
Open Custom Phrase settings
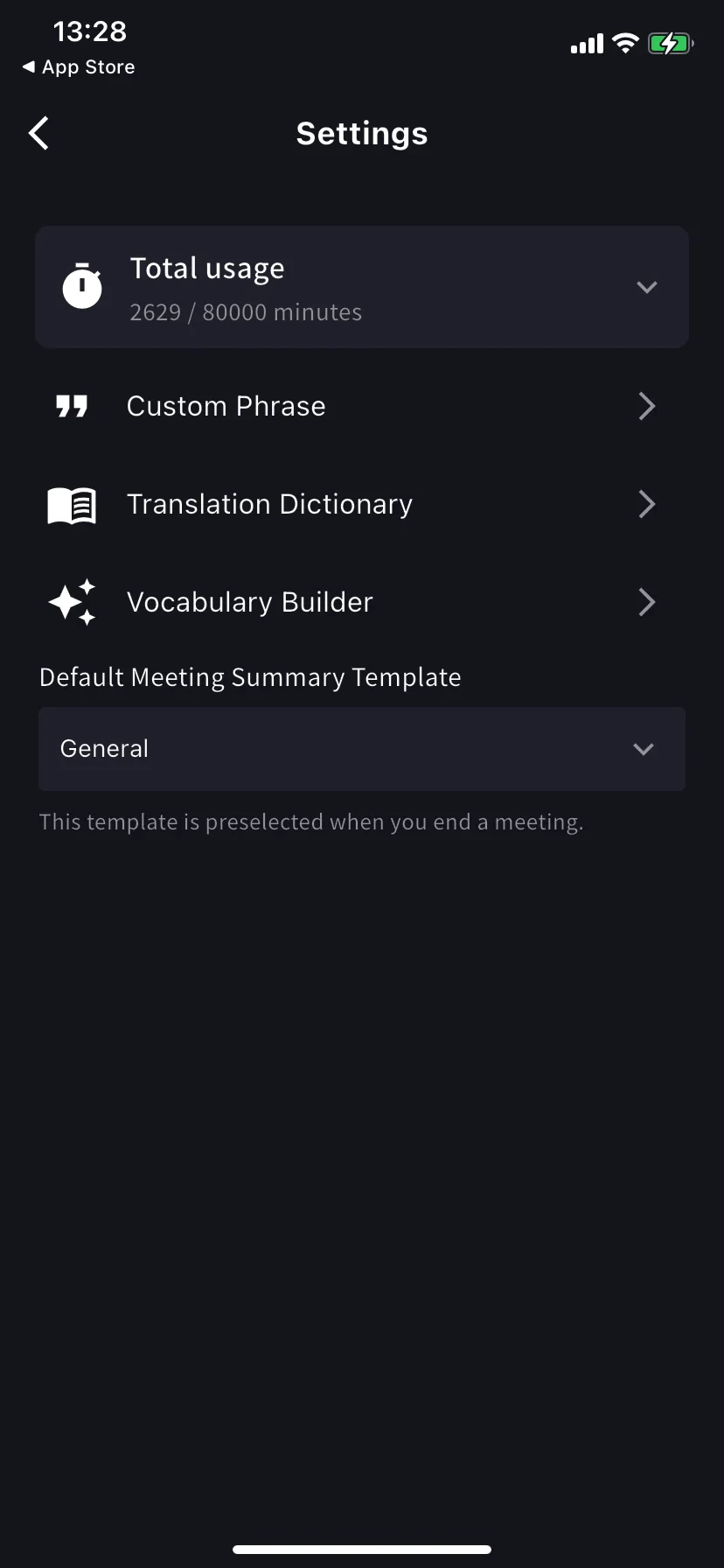pos(361,406)
